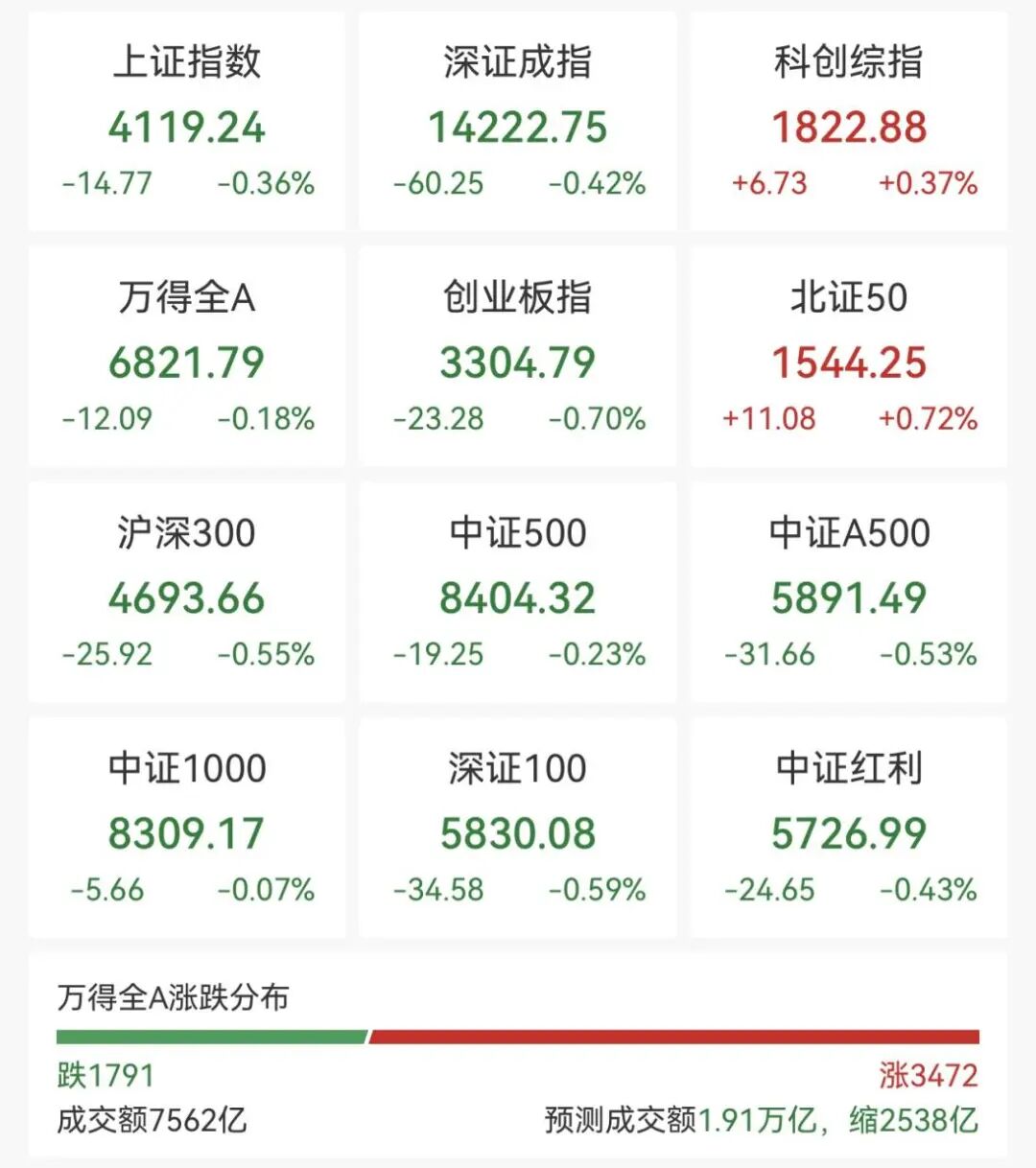This screenshot has height=1168, width=1036.
Task: Open the 万得全A index card
Action: 187,358
